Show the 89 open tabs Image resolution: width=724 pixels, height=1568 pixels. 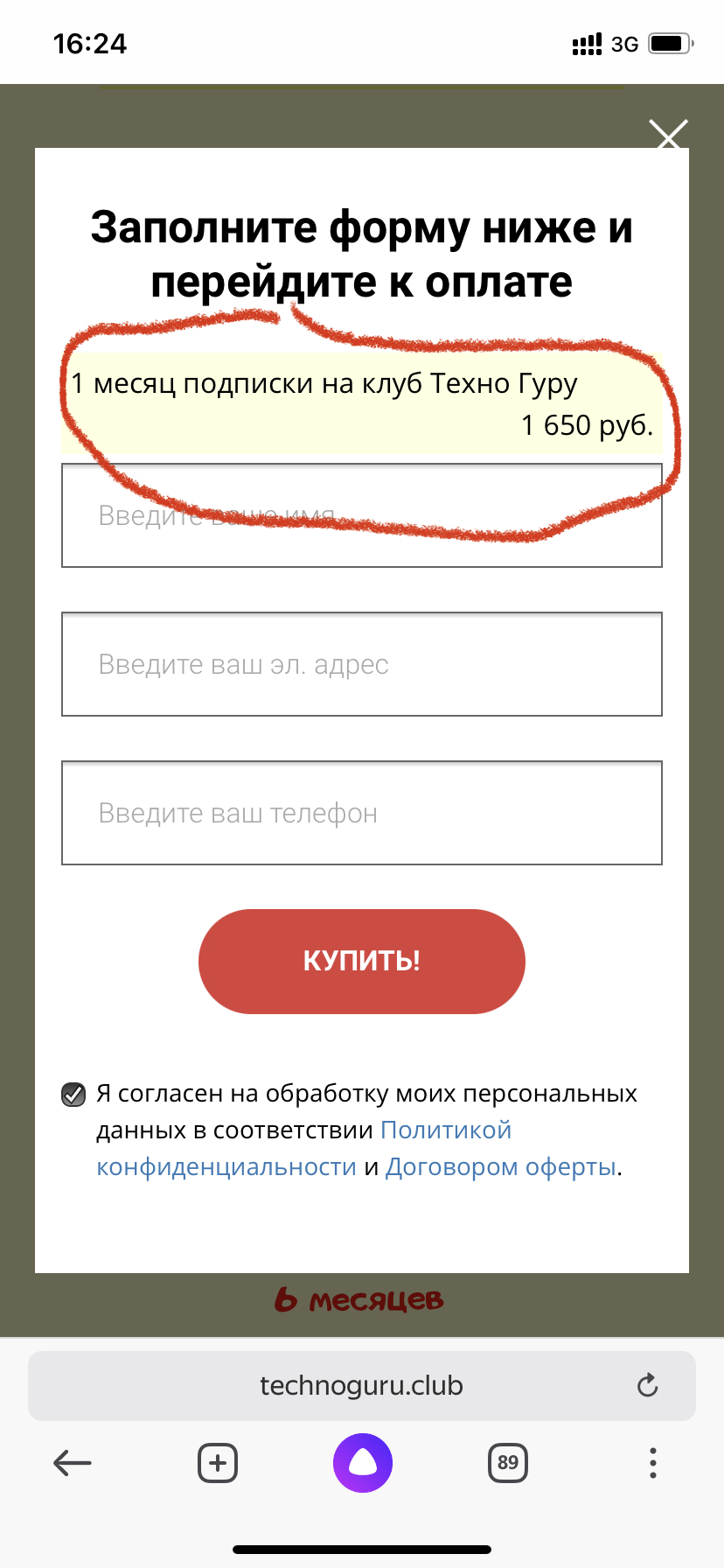[x=507, y=1463]
